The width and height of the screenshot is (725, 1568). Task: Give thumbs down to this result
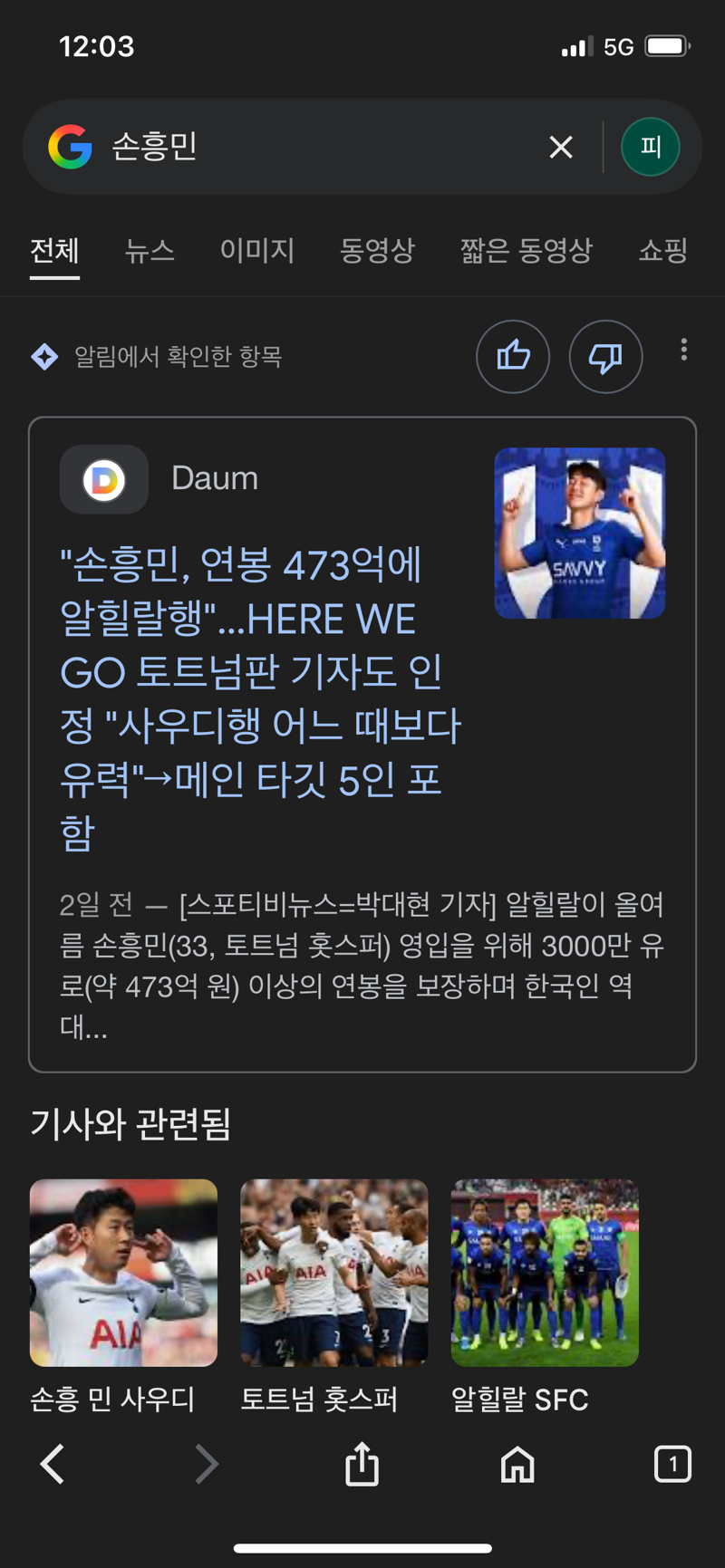605,357
